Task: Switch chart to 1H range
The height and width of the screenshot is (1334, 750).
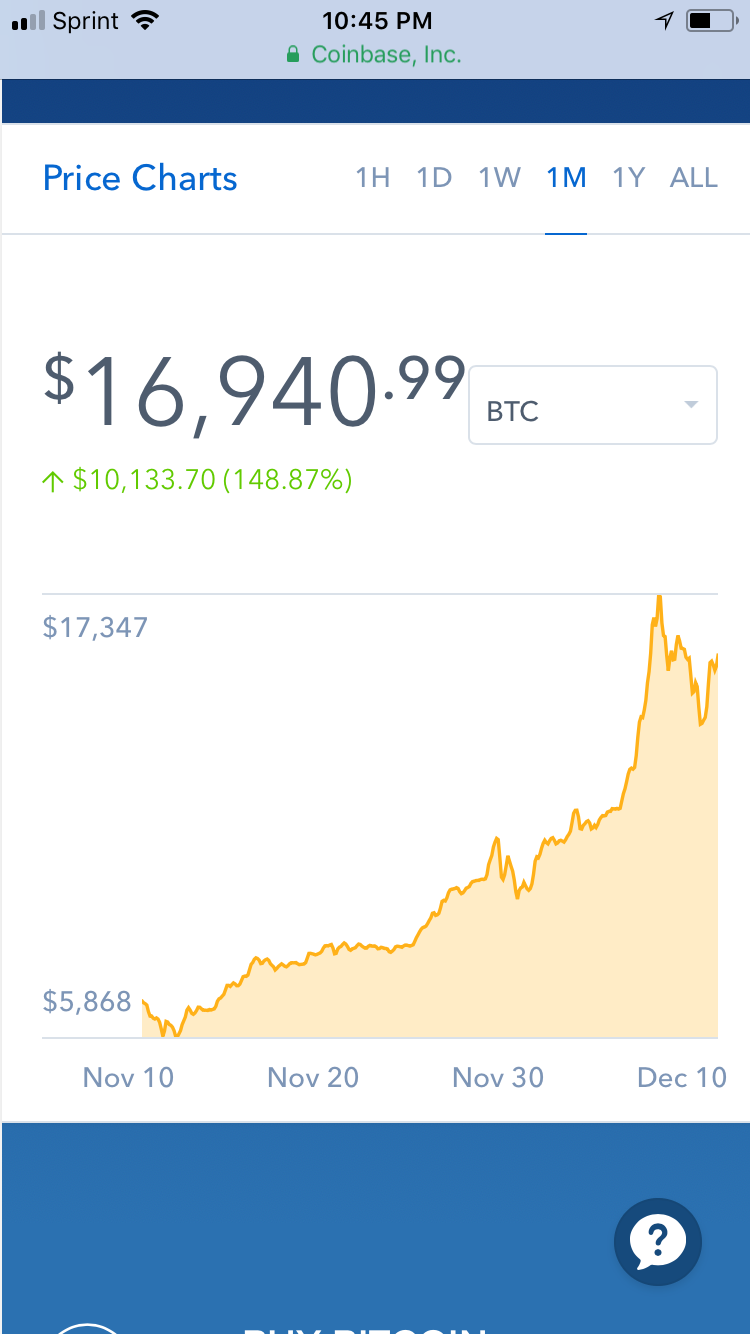Action: pos(373,178)
